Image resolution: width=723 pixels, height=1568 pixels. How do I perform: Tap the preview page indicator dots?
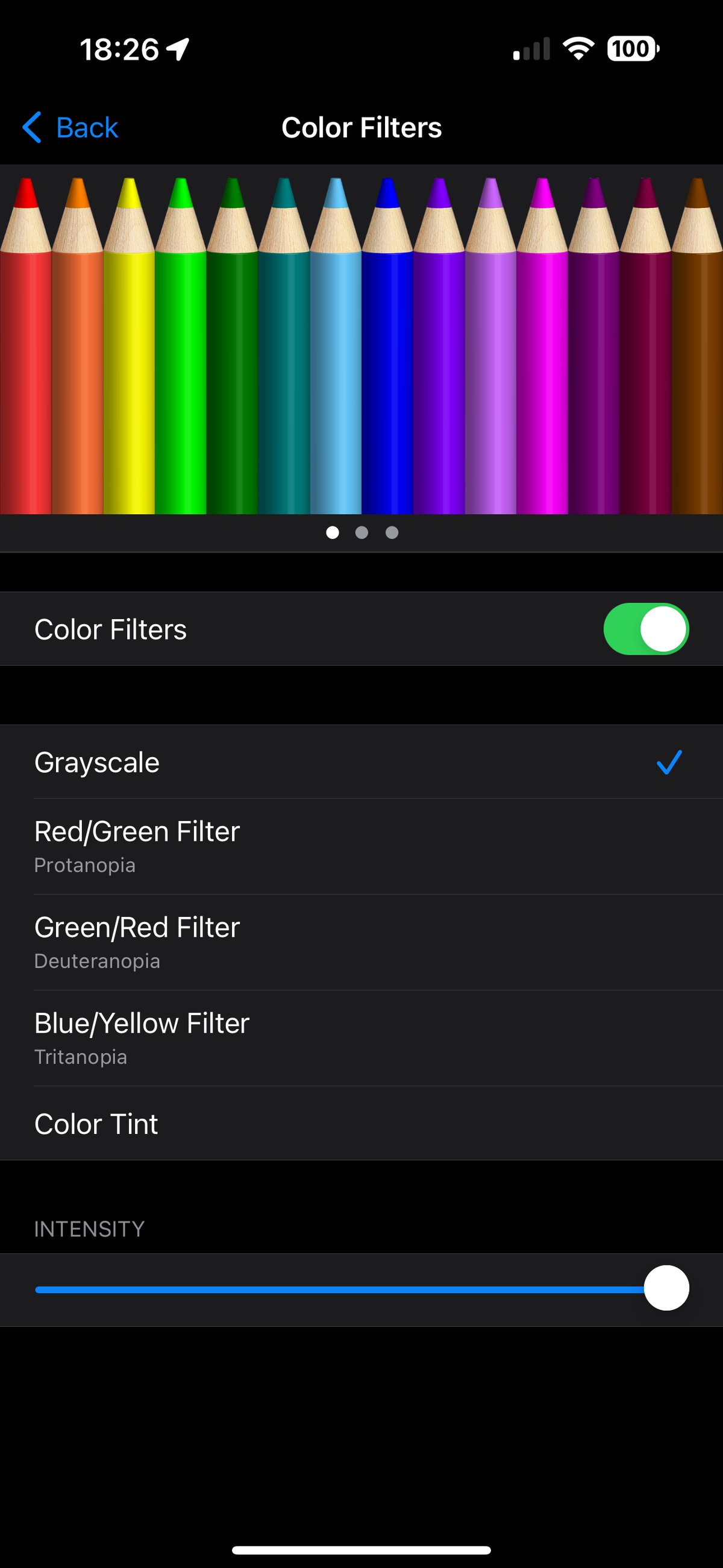pos(362,532)
